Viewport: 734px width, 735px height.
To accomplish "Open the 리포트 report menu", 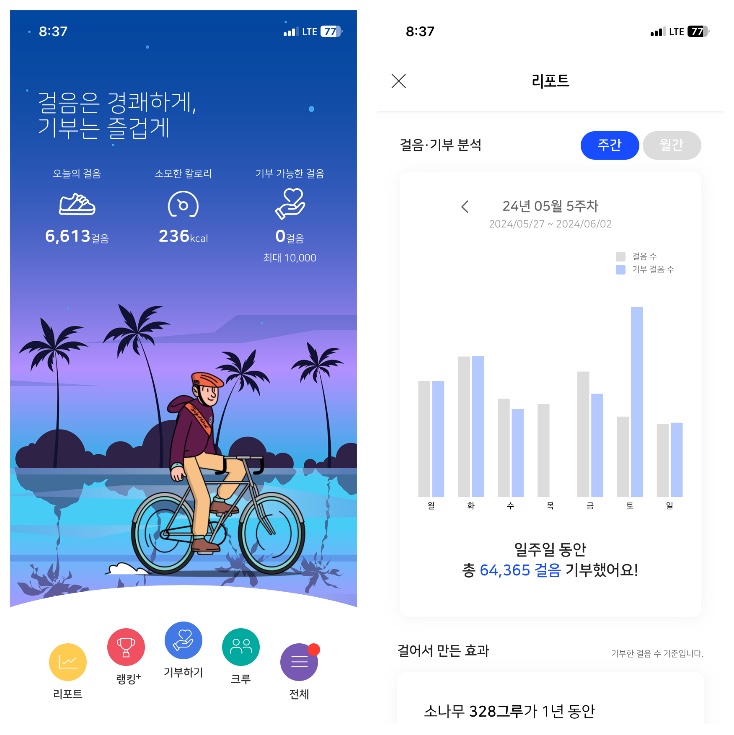I will tap(67, 662).
